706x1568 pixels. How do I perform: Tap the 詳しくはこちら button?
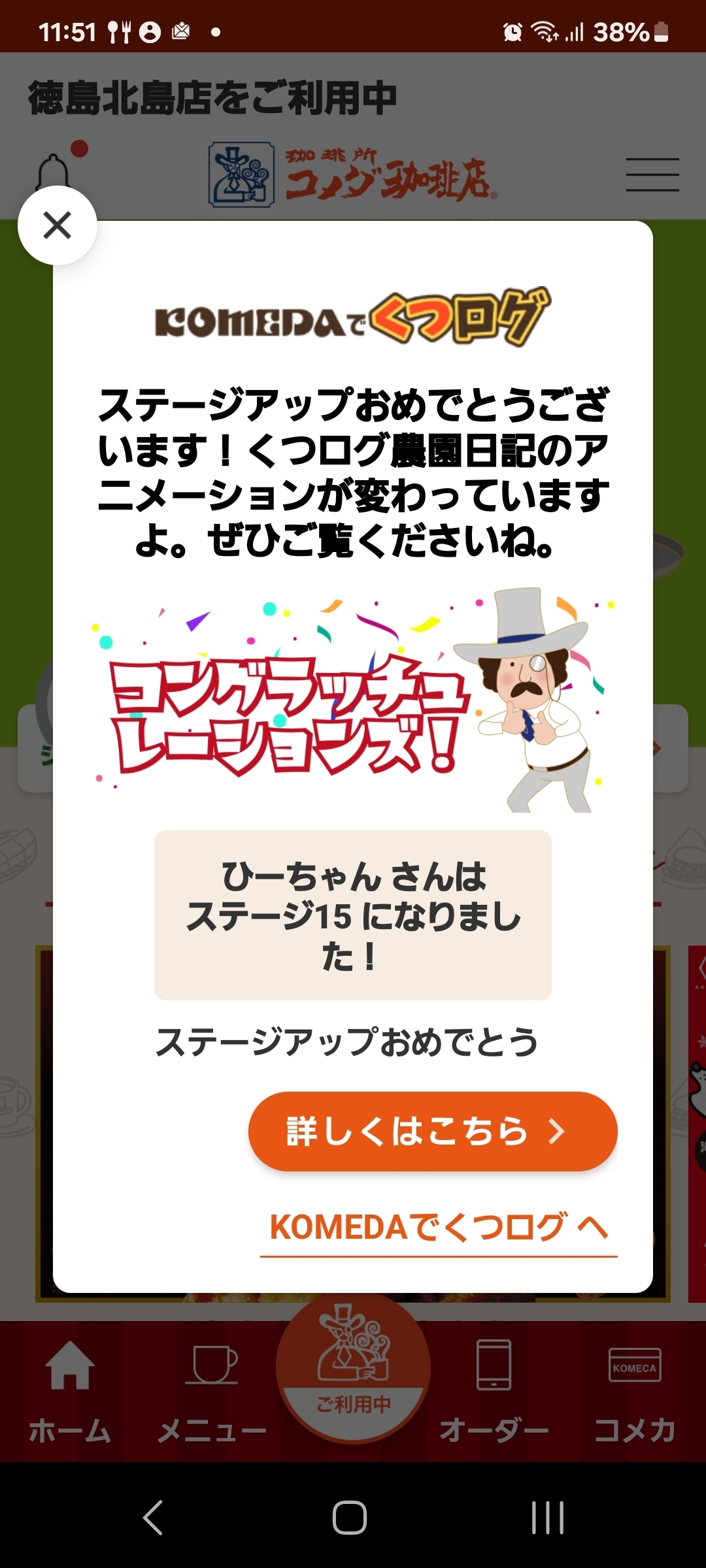433,1131
